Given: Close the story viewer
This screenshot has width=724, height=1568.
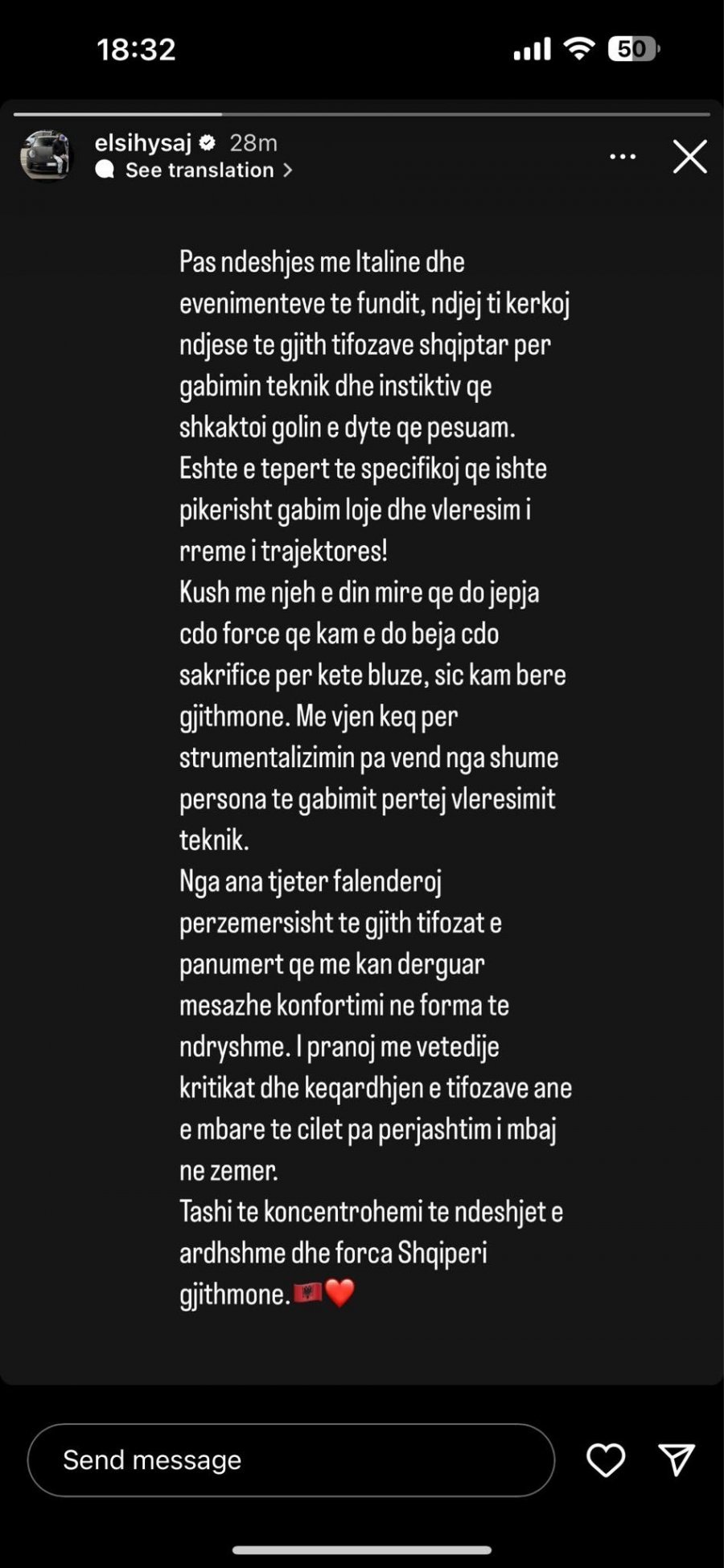Looking at the screenshot, I should 689,157.
